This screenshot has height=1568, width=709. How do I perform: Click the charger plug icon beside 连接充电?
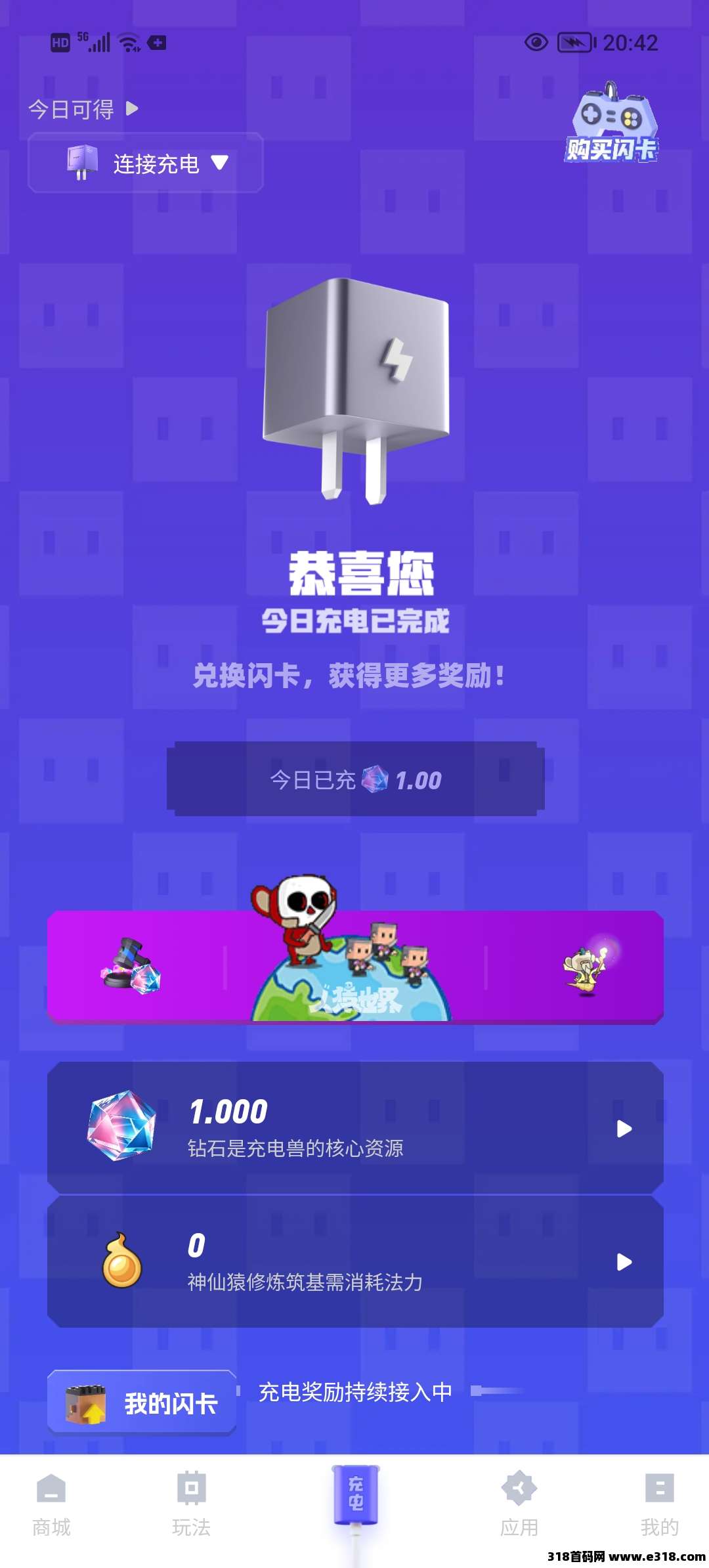[80, 163]
